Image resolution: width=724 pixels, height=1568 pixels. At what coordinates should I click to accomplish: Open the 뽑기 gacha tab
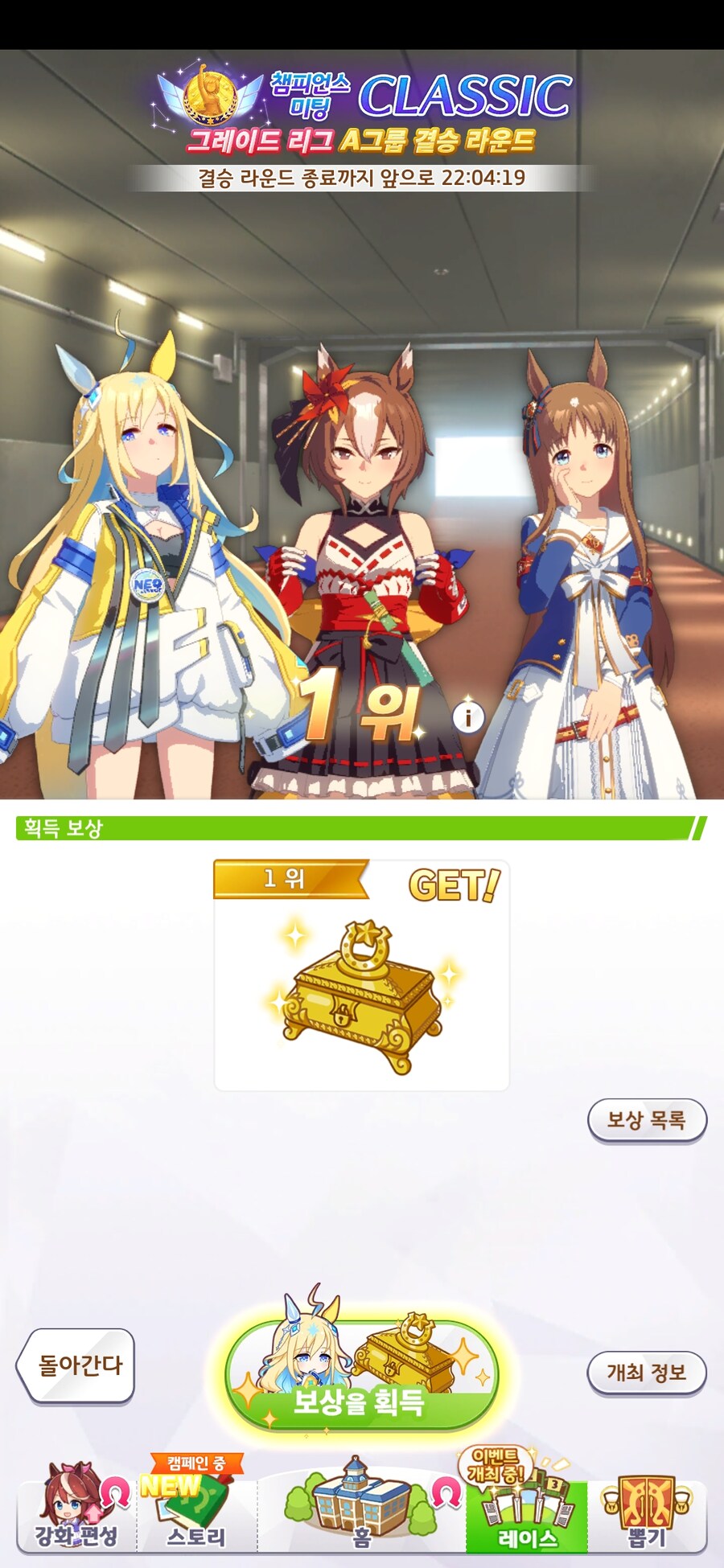click(x=648, y=1515)
